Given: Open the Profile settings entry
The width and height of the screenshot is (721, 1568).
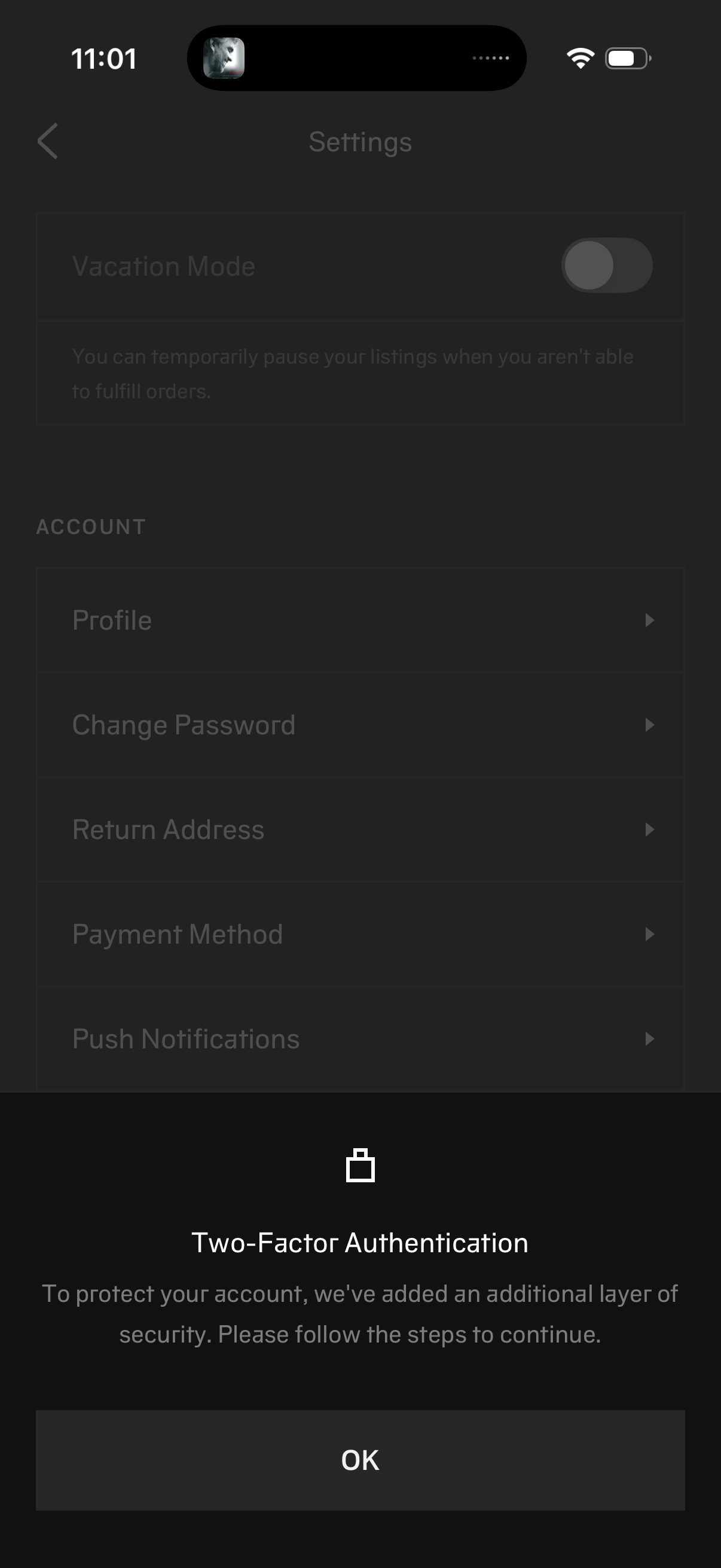Looking at the screenshot, I should (360, 620).
